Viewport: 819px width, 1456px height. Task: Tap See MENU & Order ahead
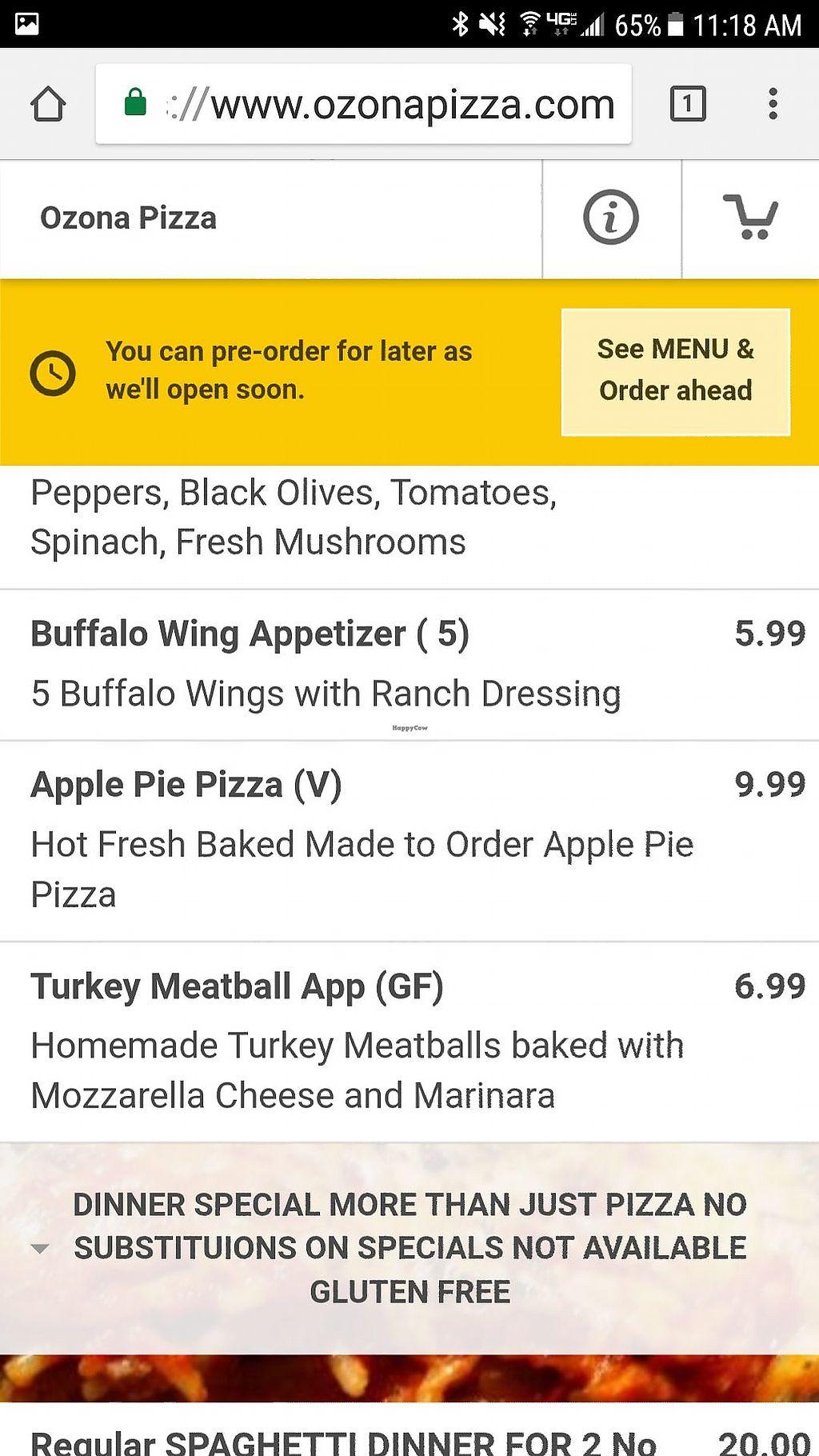(x=675, y=371)
